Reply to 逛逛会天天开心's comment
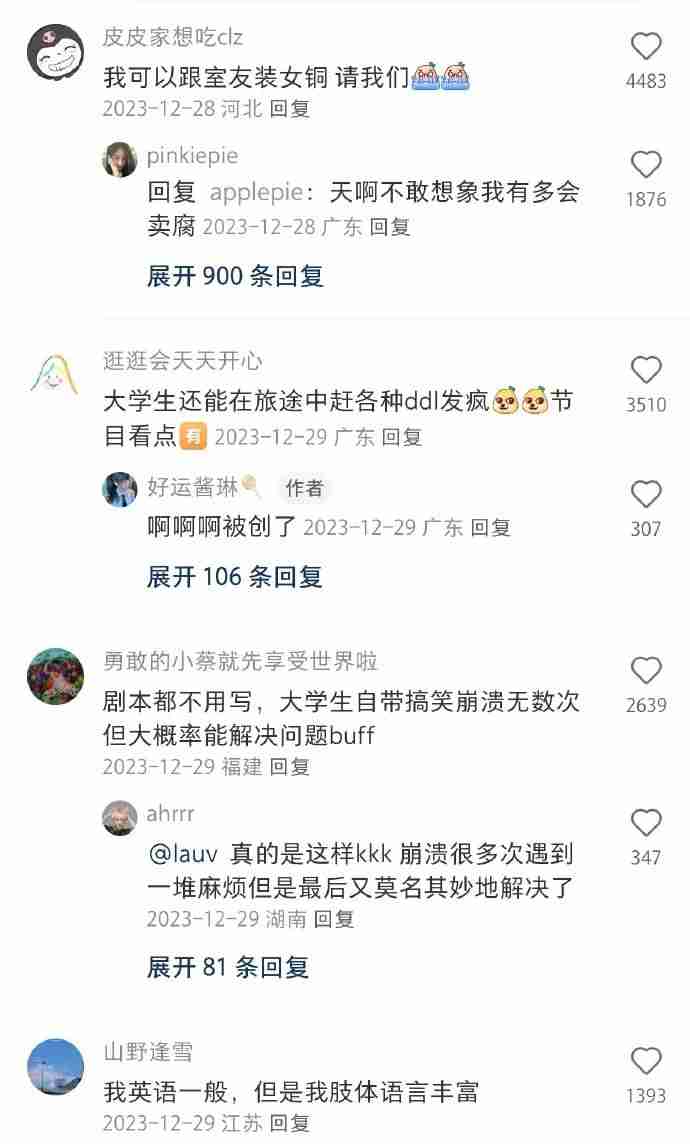This screenshot has height=1144, width=690. point(402,437)
